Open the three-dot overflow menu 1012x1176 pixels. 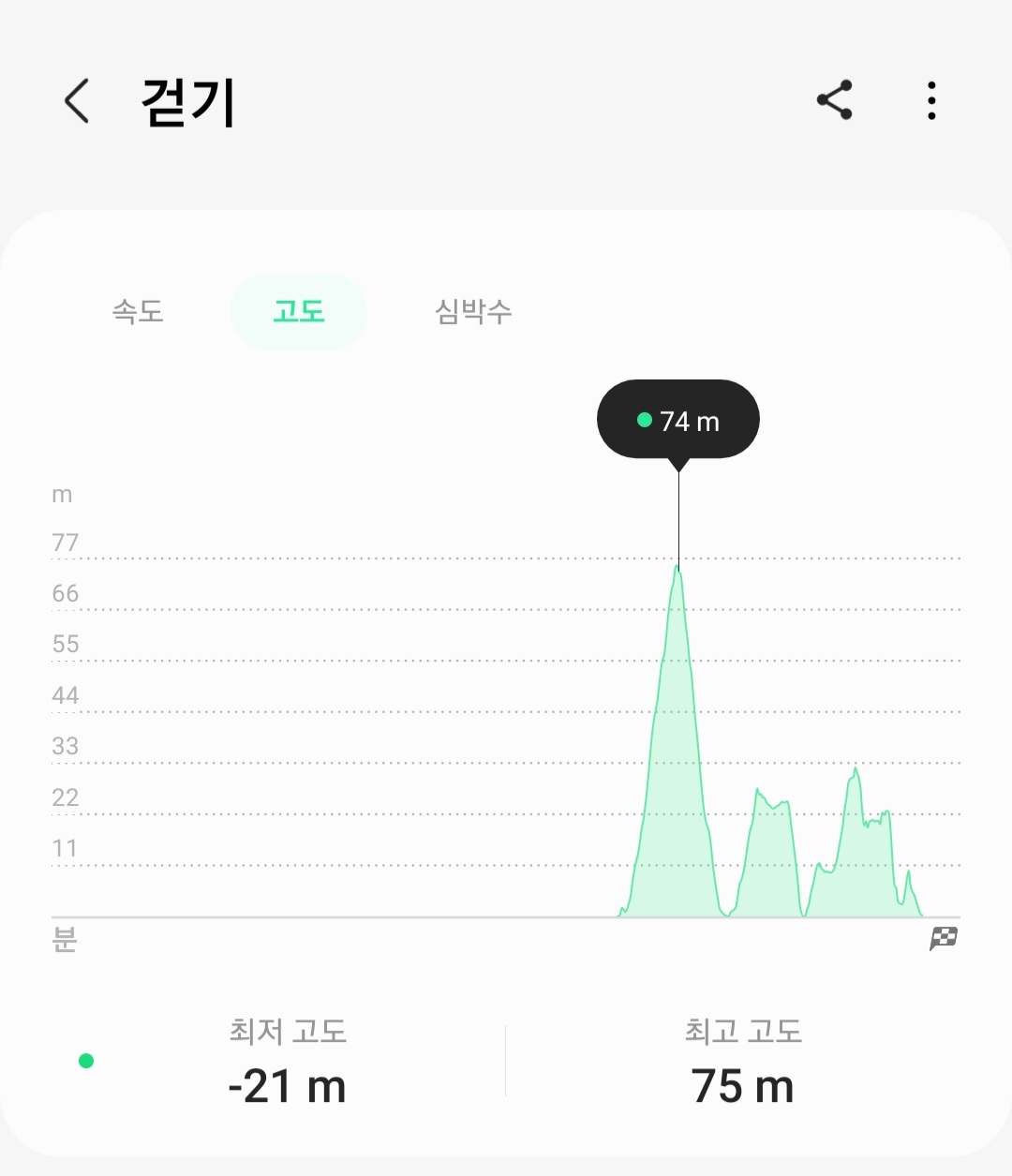point(931,100)
